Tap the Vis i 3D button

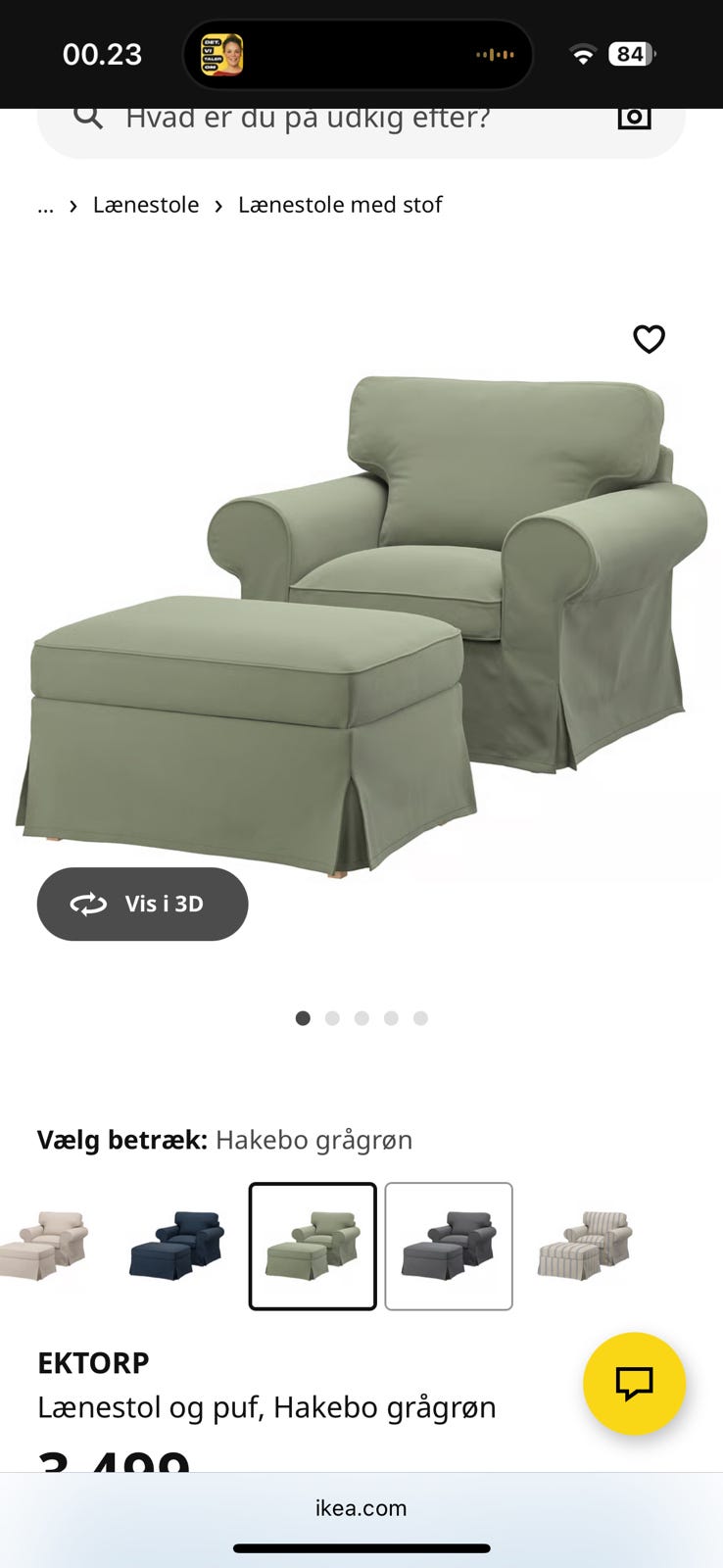[x=142, y=904]
